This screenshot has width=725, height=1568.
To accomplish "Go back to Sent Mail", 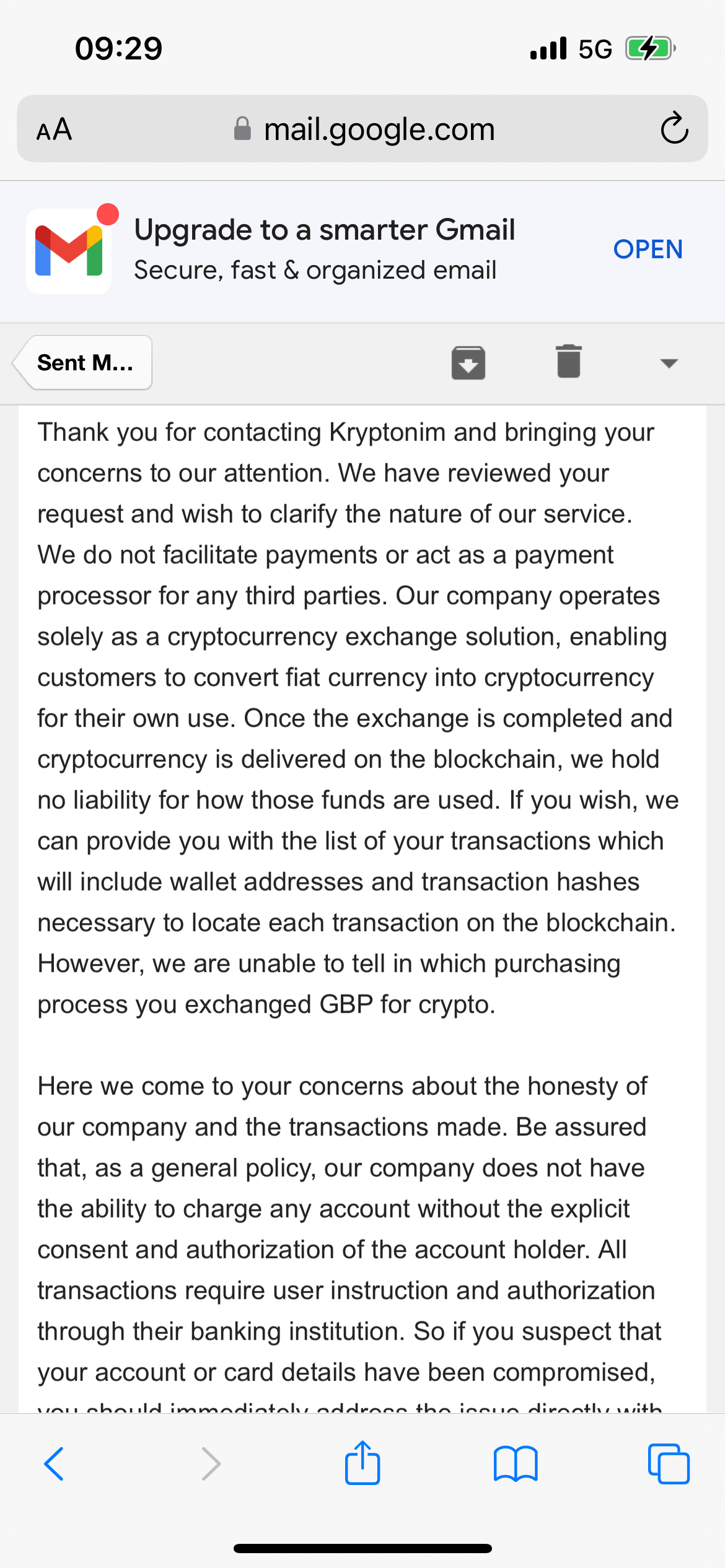I will (84, 363).
